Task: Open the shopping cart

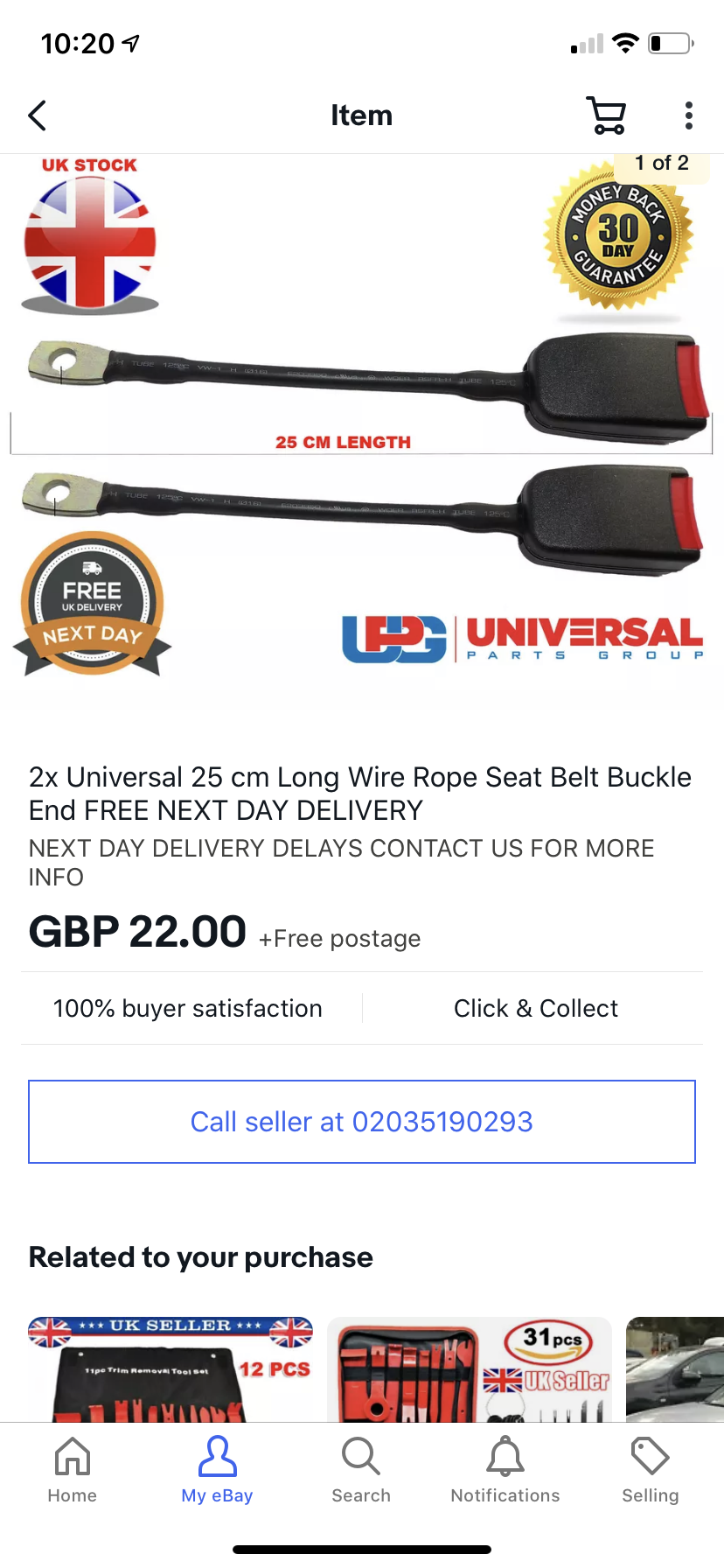Action: click(x=606, y=115)
